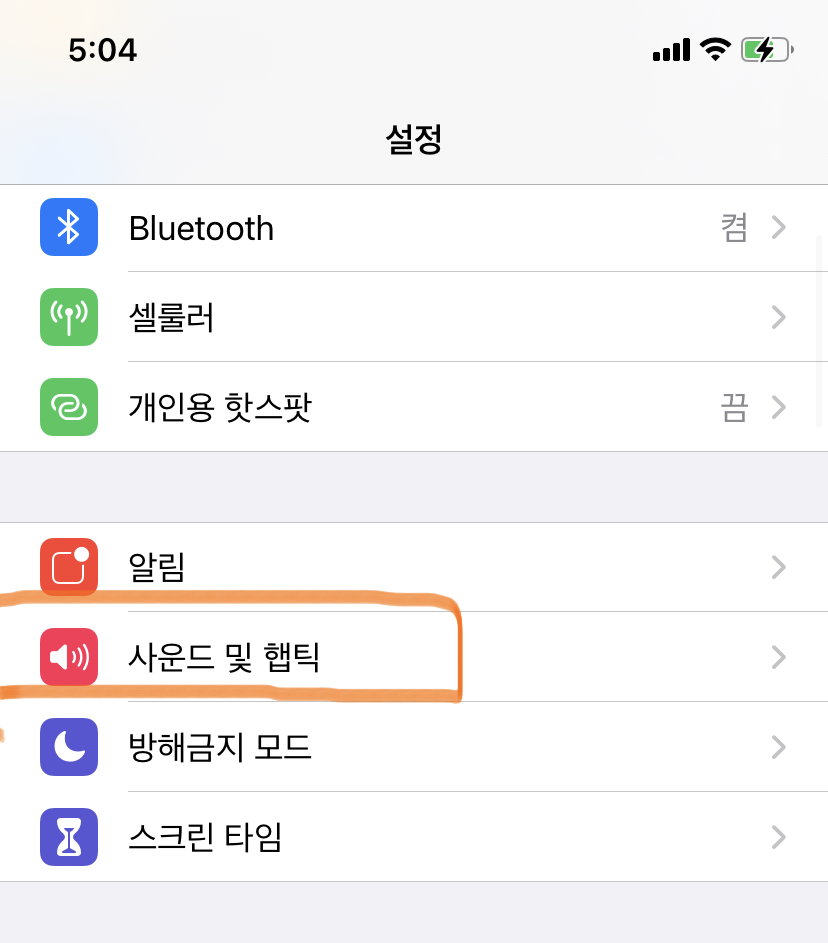Tap the 사운드 및 햅틱 speaker icon
The image size is (828, 943).
(68, 657)
